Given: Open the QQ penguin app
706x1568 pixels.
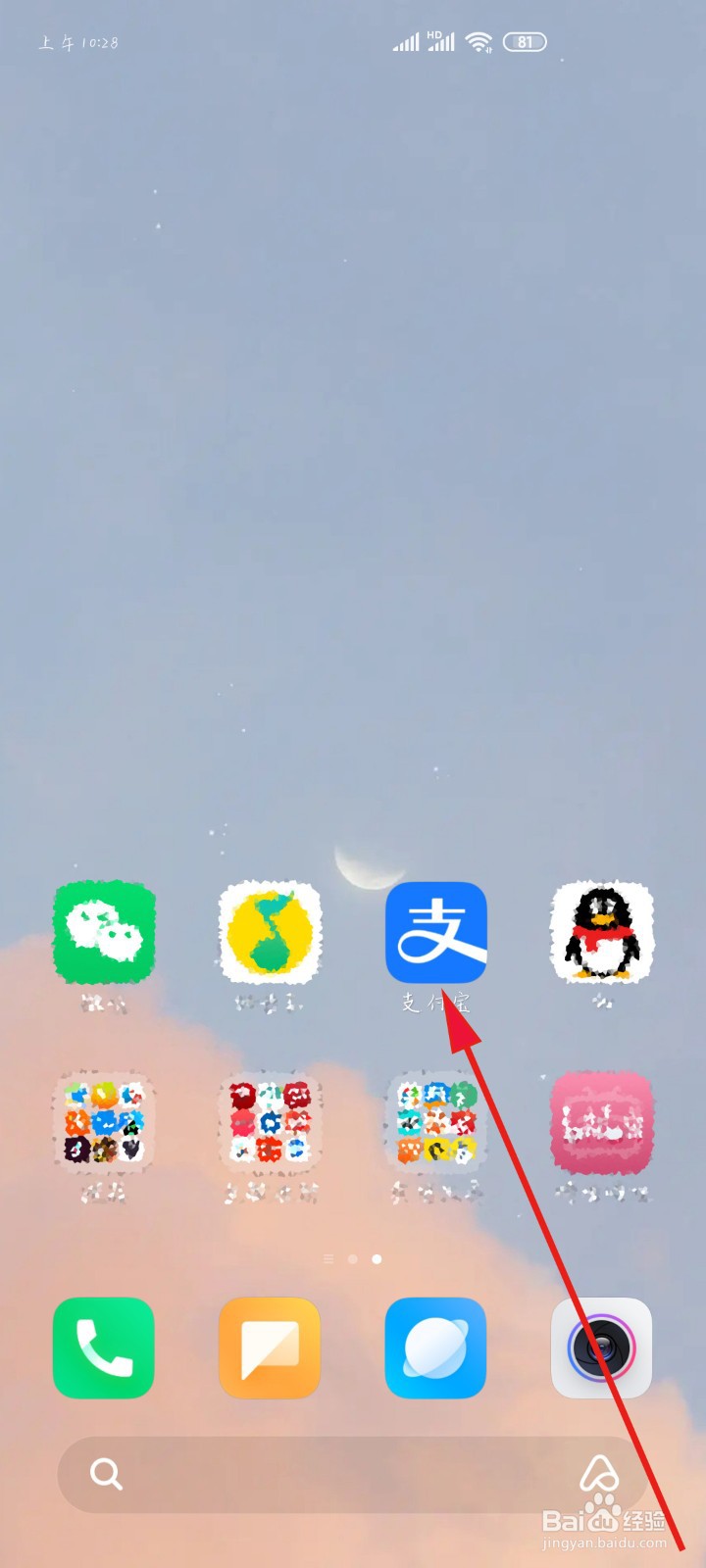Looking at the screenshot, I should click(601, 933).
